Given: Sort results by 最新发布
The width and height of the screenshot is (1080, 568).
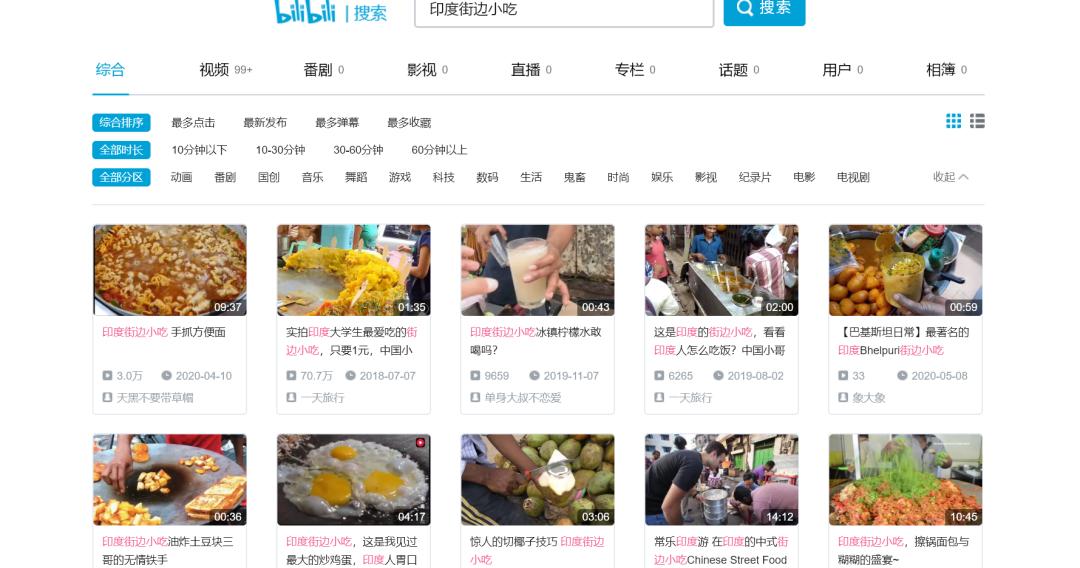Looking at the screenshot, I should click(x=265, y=122).
